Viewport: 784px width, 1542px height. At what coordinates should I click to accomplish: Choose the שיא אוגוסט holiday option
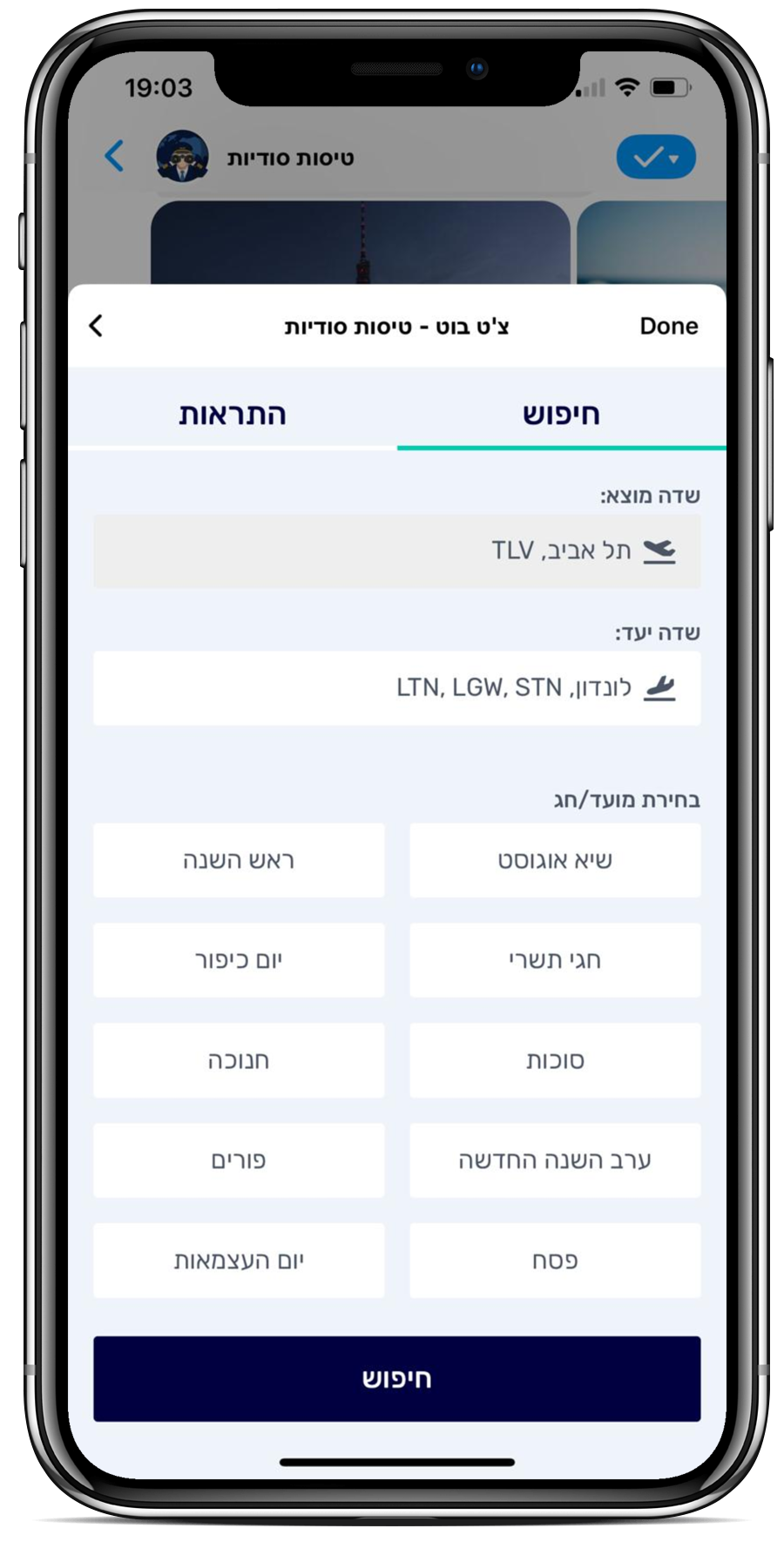(x=555, y=861)
